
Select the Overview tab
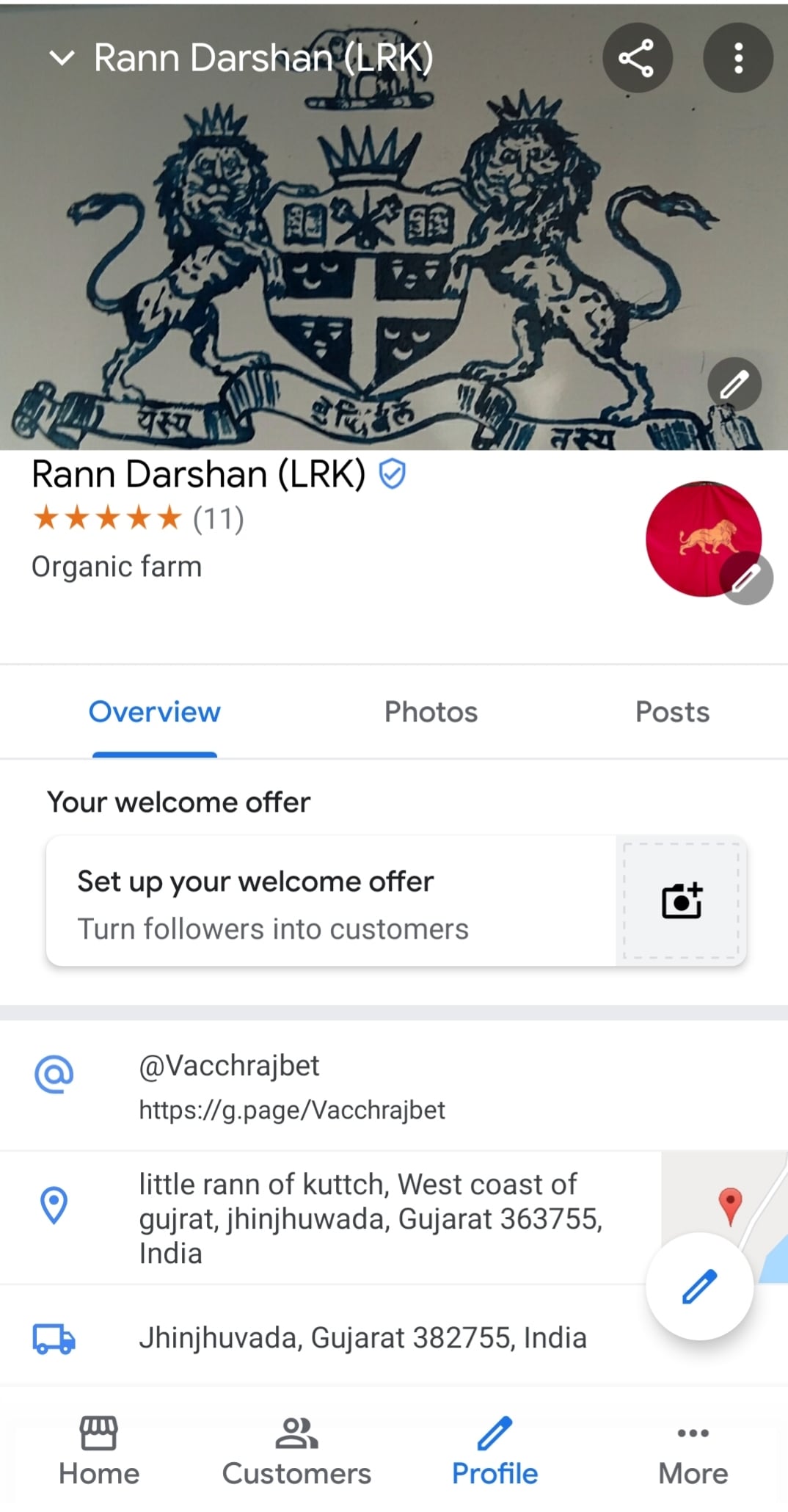(155, 712)
